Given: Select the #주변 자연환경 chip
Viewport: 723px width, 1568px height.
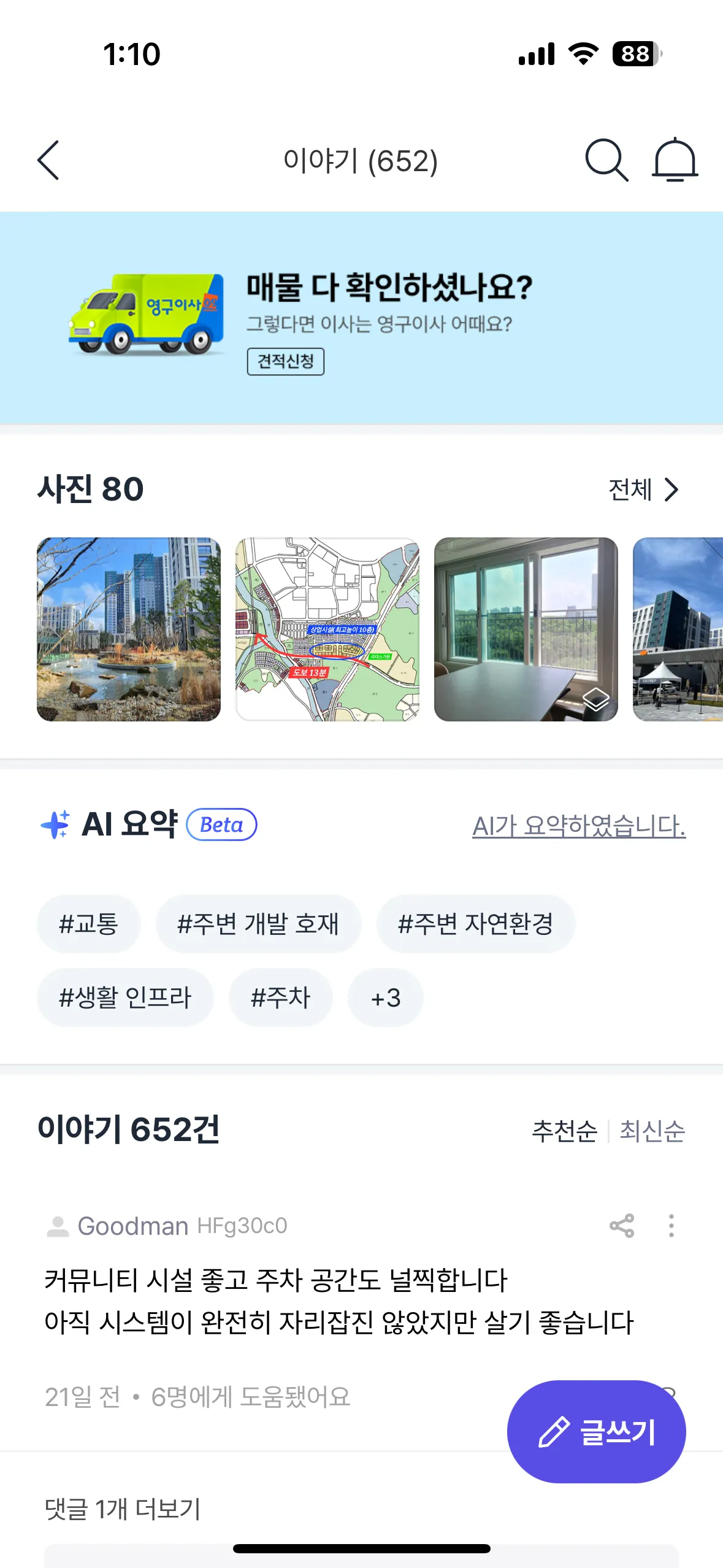Looking at the screenshot, I should click(475, 924).
